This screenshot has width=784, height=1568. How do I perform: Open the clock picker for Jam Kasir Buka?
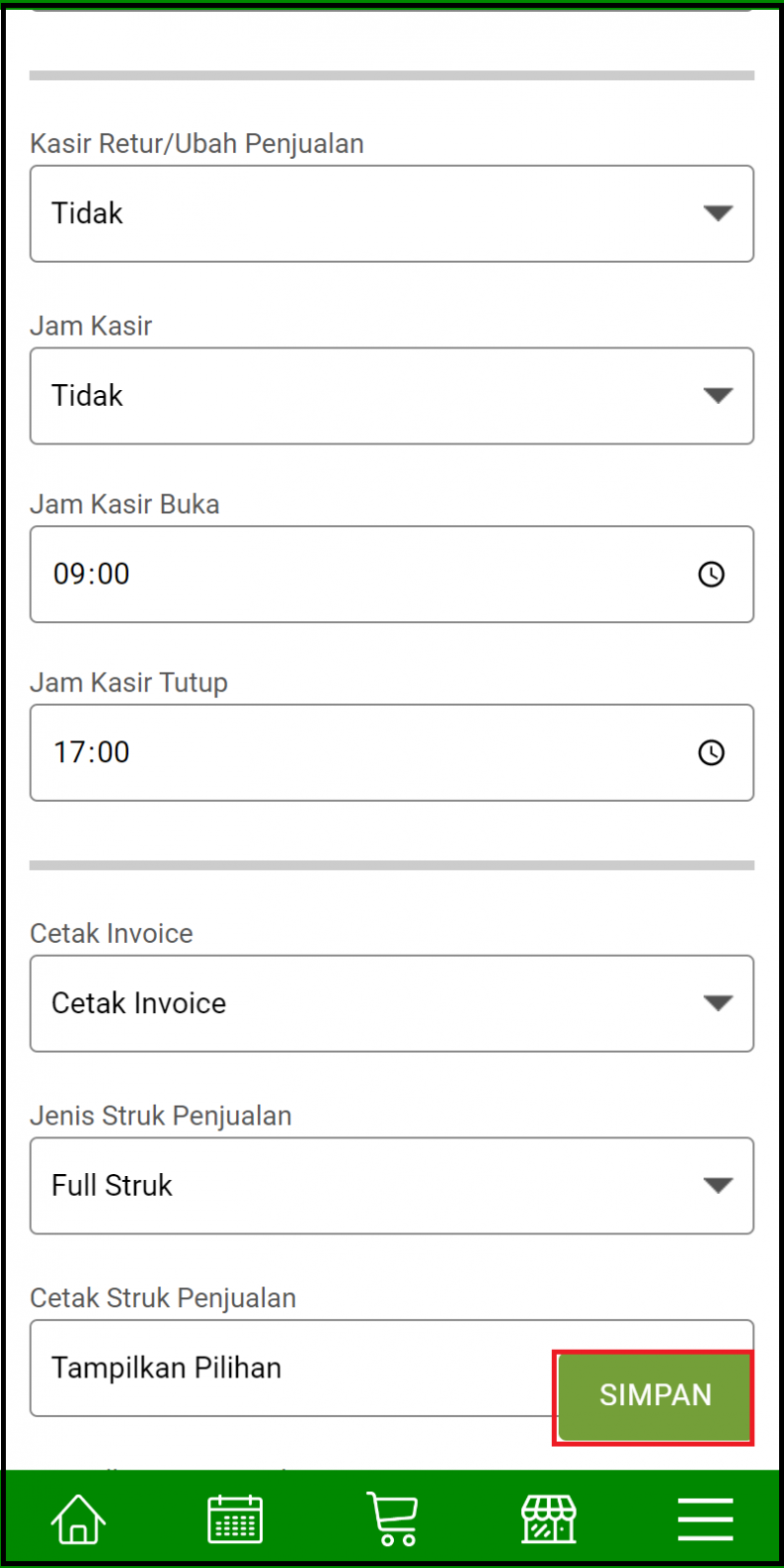(x=712, y=574)
